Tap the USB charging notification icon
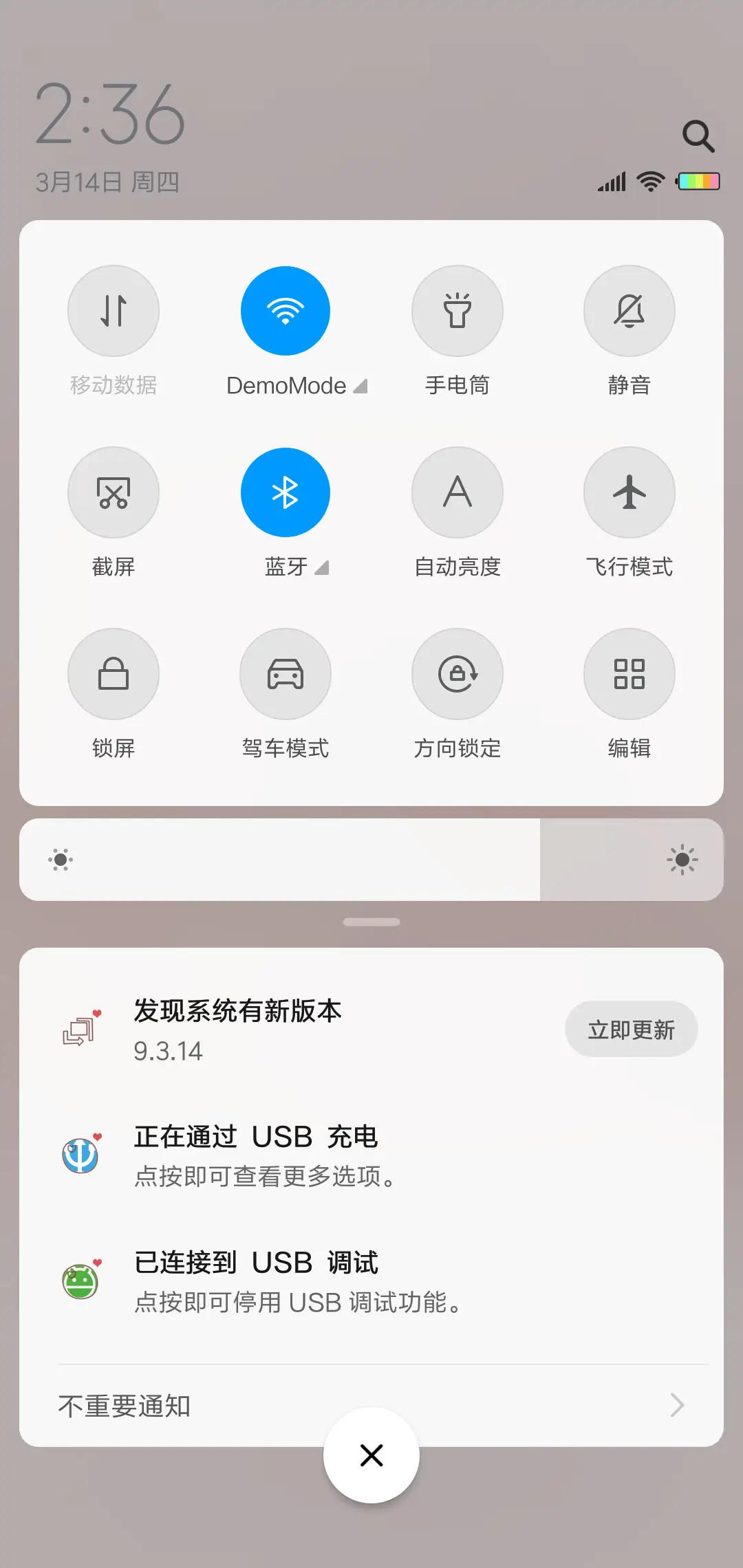 81,1154
